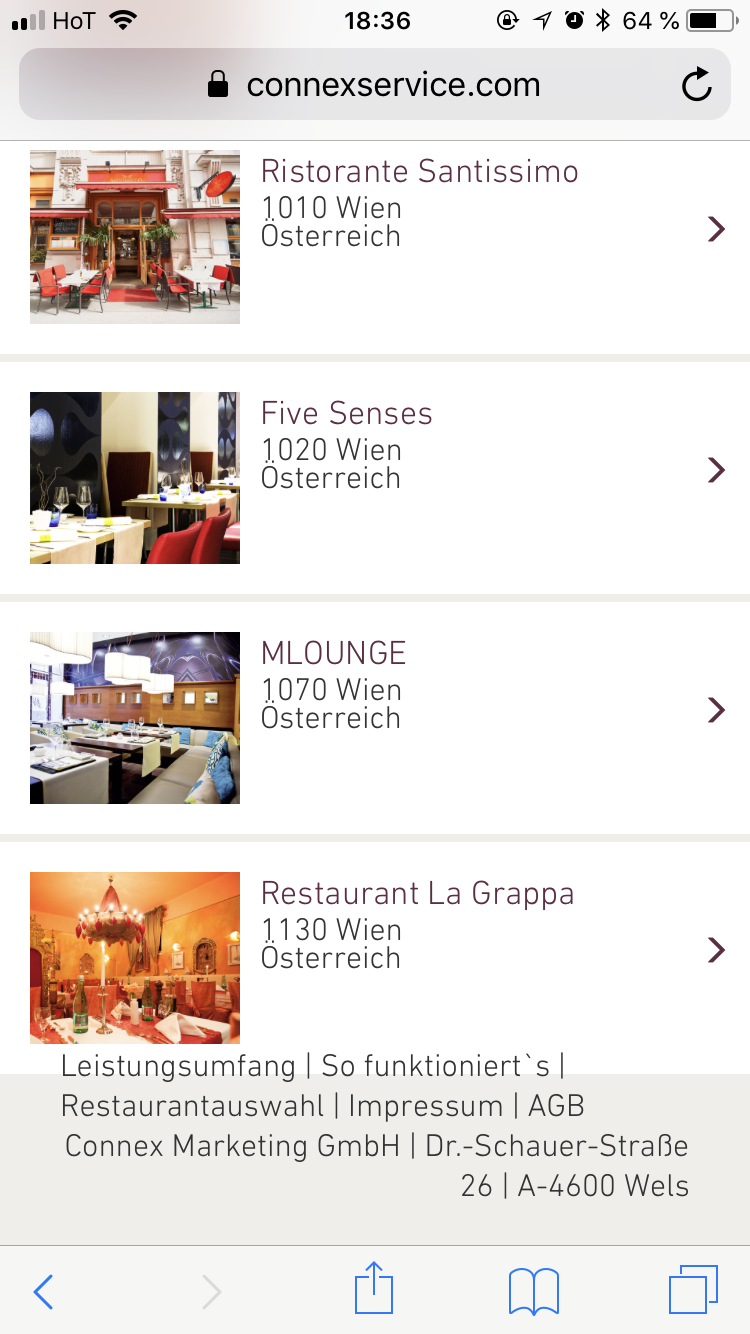Go to Restaurantauswahl in the footer
750x1334 pixels.
click(x=193, y=1106)
